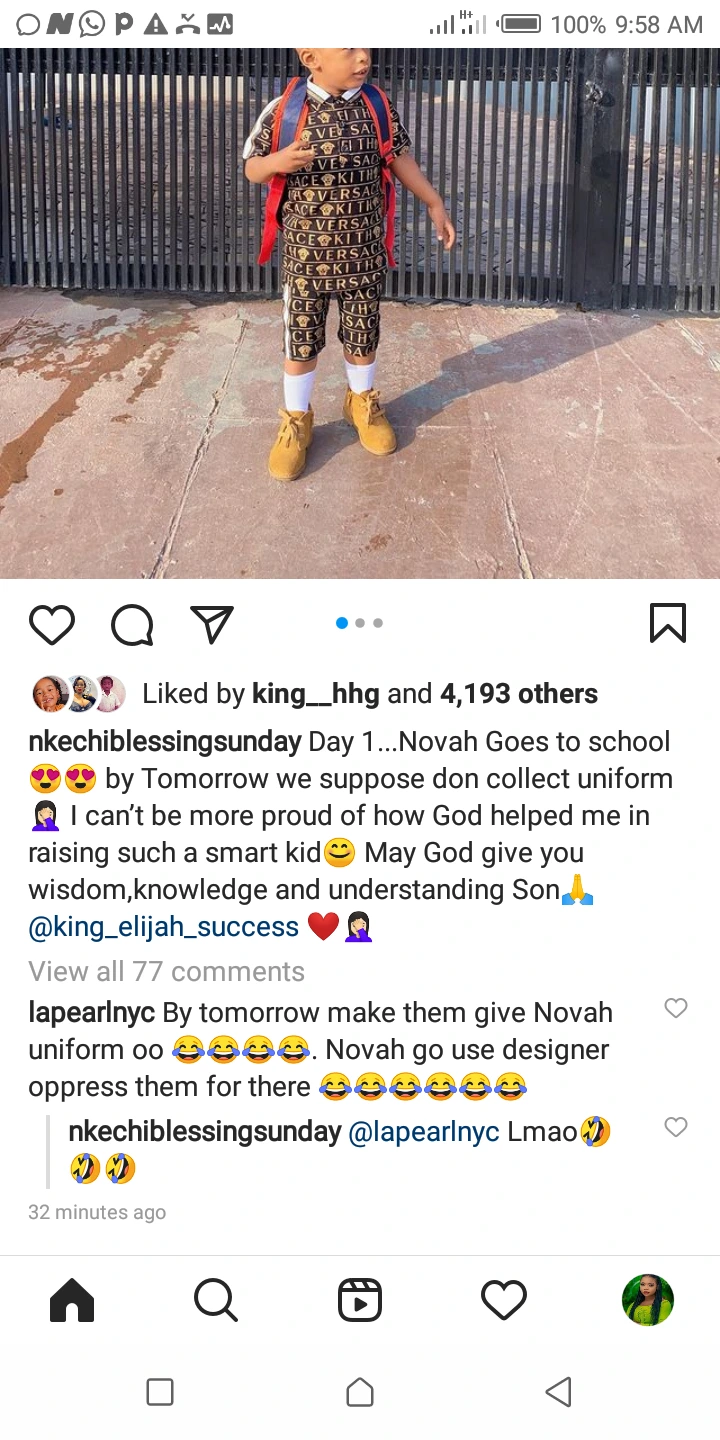Open the comment icon under the post

[x=132, y=625]
